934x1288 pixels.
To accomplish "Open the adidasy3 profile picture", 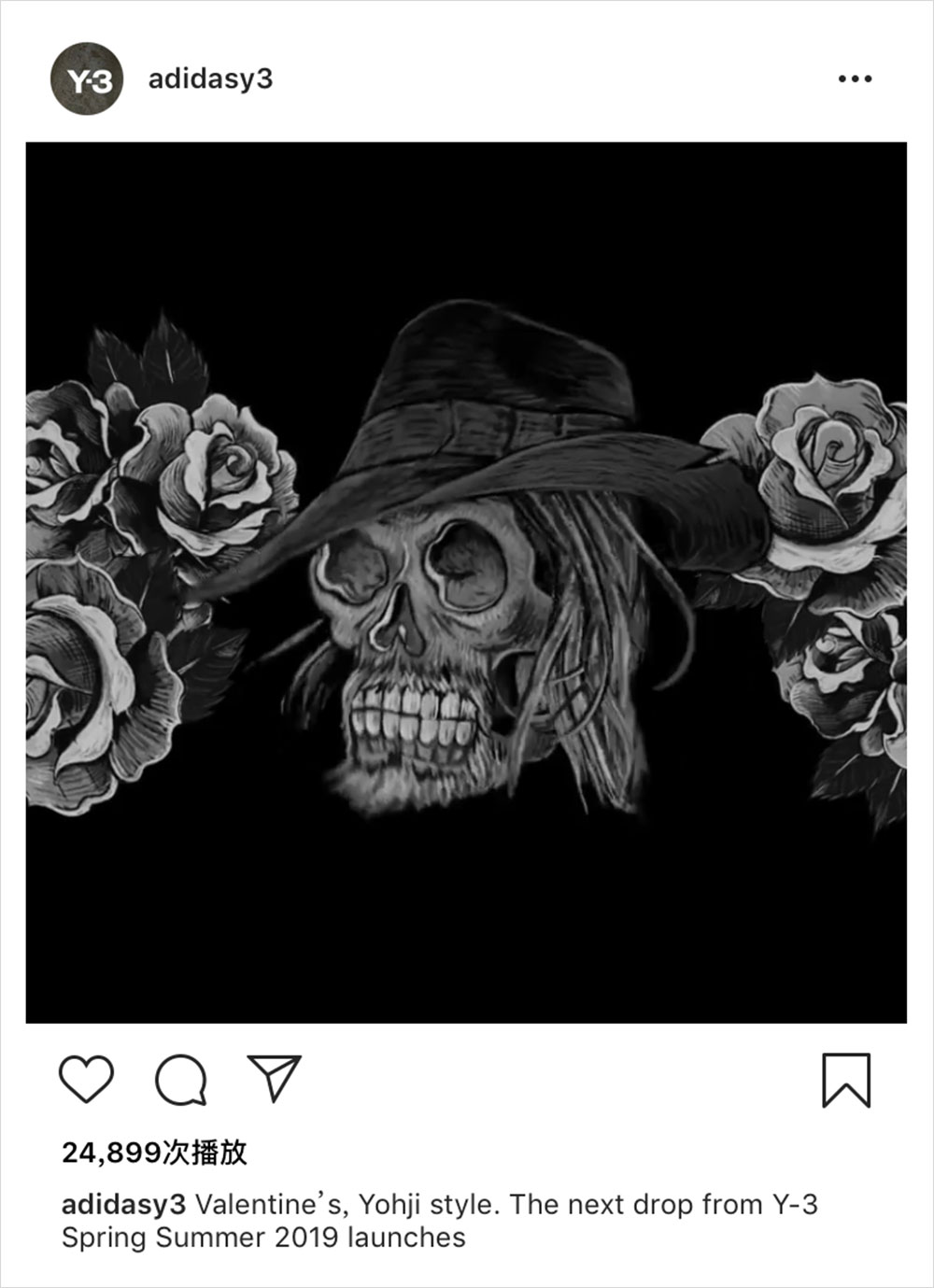I will [x=86, y=79].
